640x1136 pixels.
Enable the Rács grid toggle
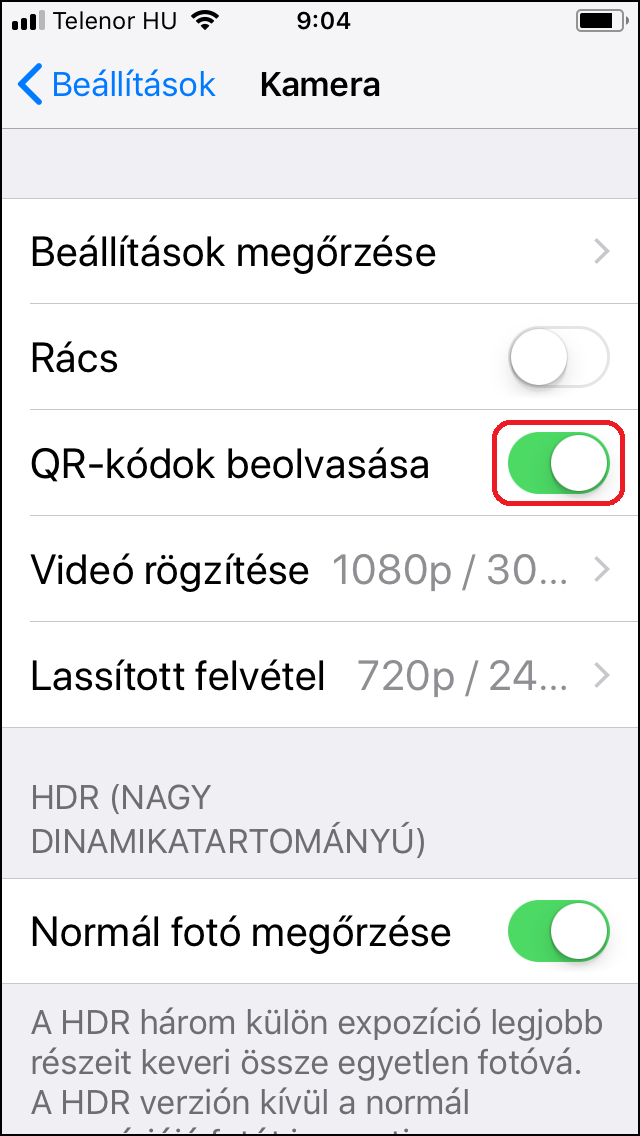[x=558, y=357]
